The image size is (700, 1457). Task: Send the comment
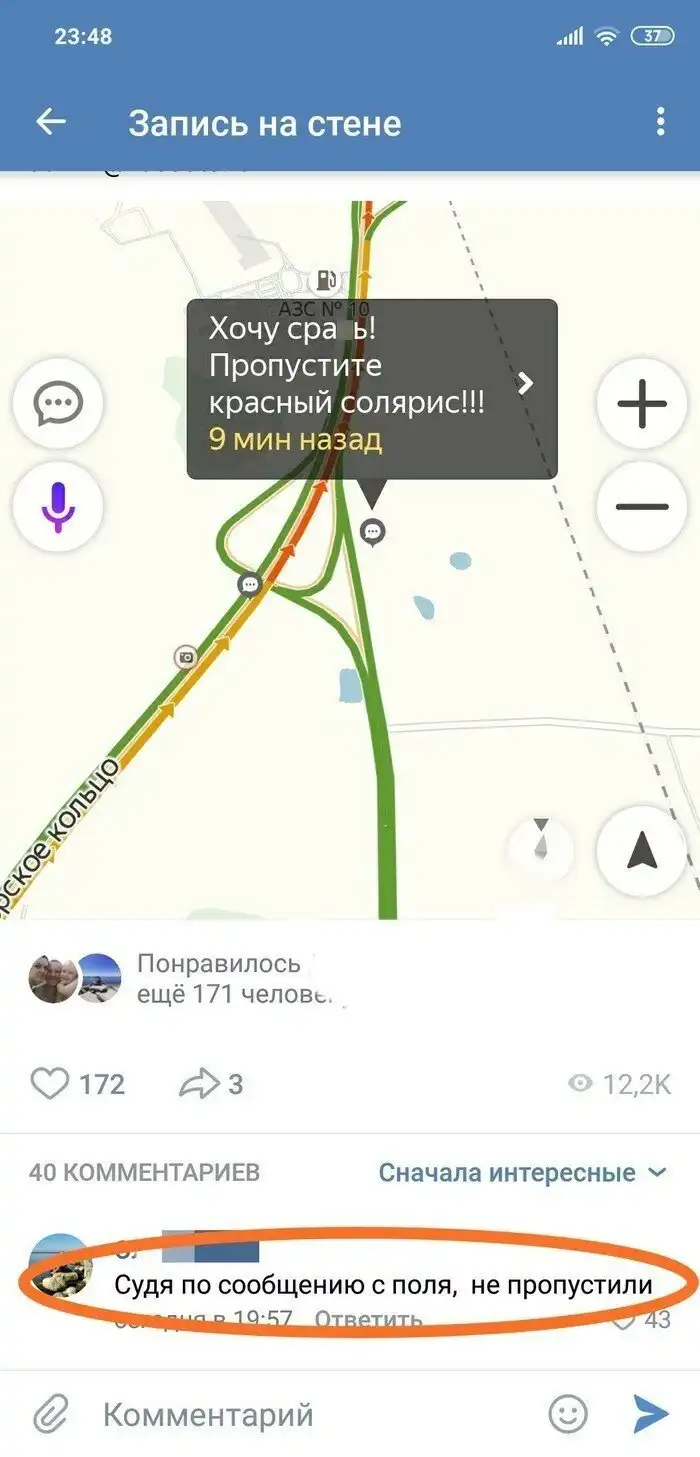click(x=651, y=1414)
